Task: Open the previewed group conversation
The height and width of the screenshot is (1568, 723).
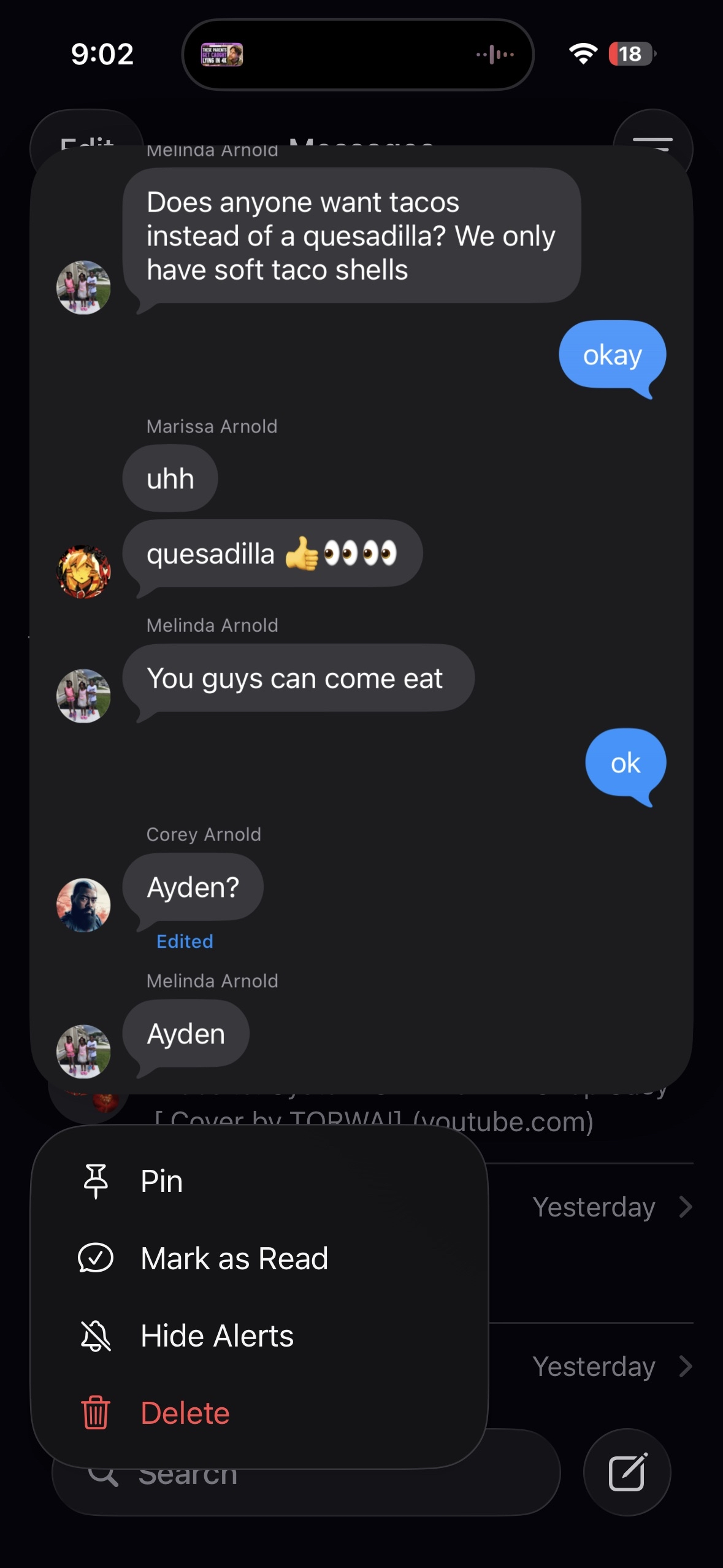Action: [361, 620]
